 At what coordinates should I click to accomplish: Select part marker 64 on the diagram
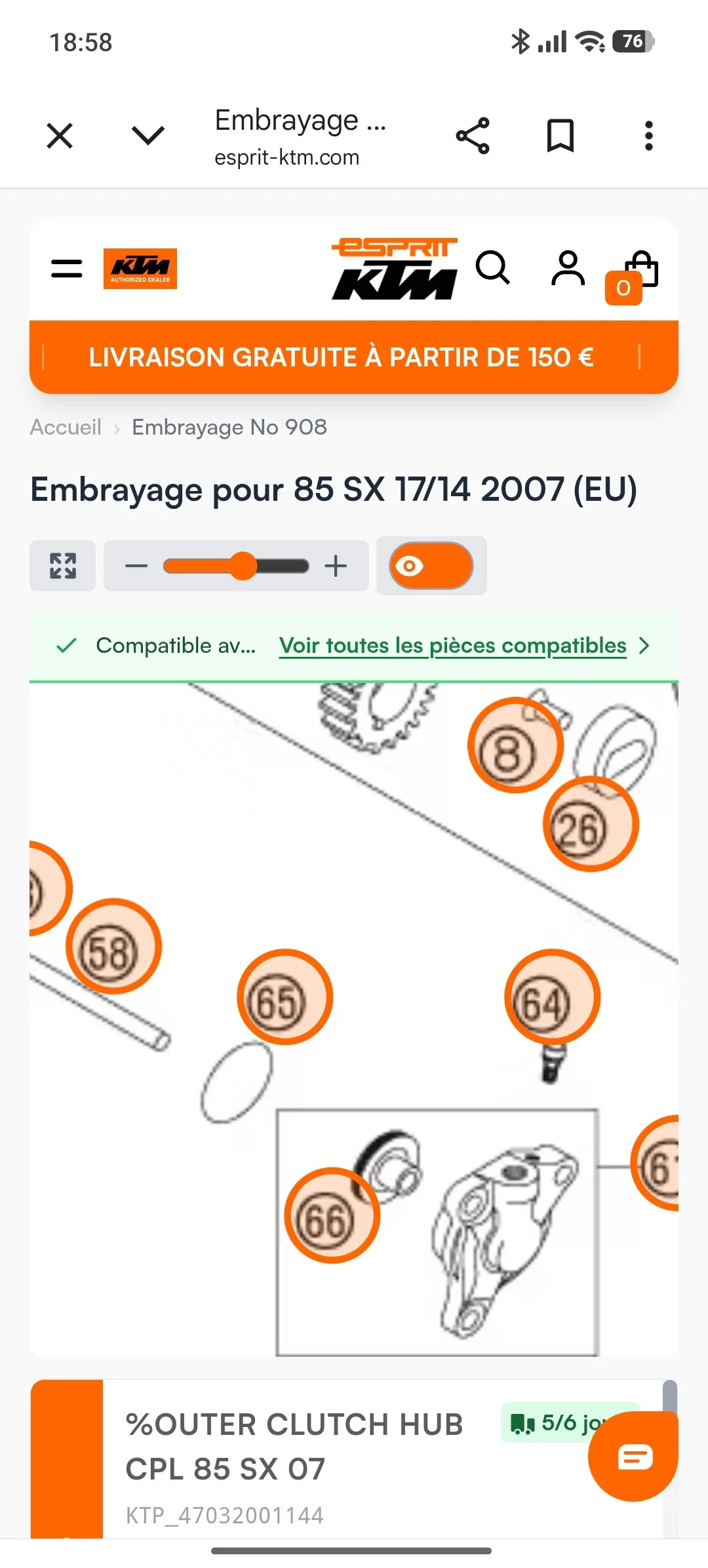553,996
